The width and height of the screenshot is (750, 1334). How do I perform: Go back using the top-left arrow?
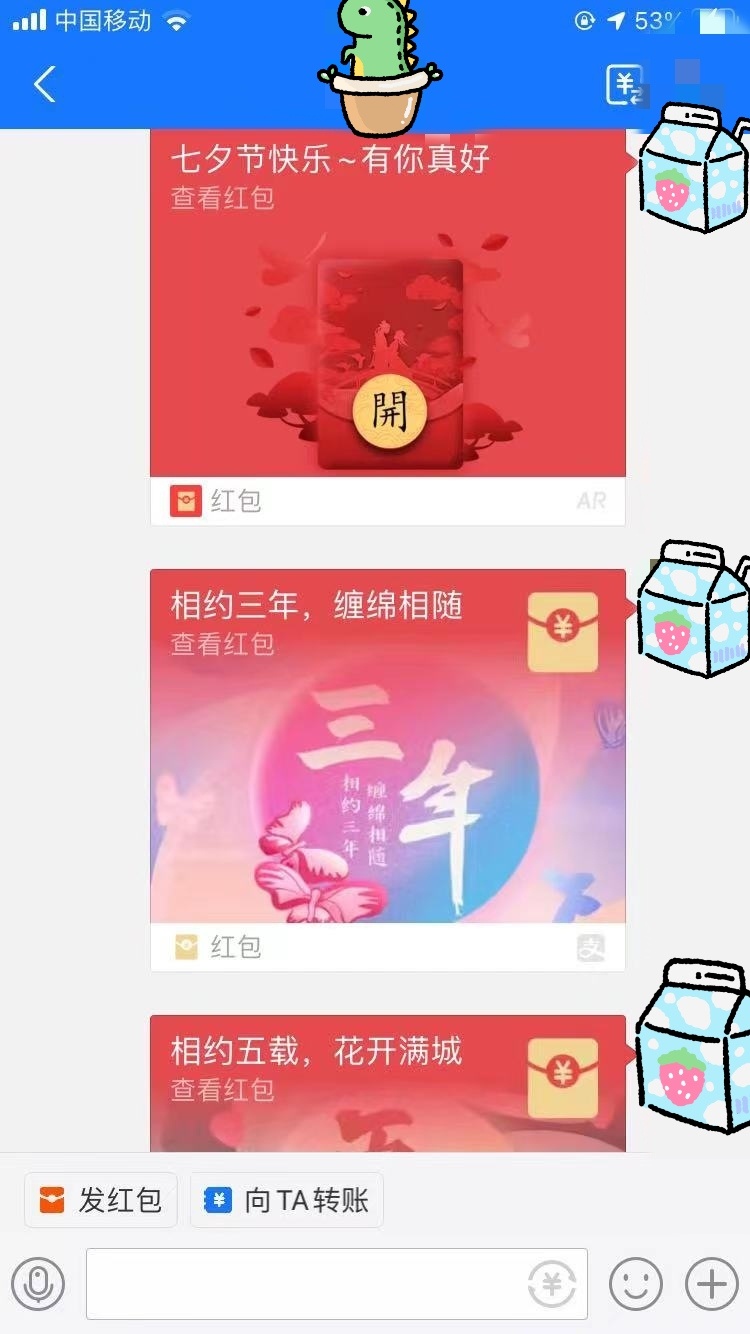(44, 85)
